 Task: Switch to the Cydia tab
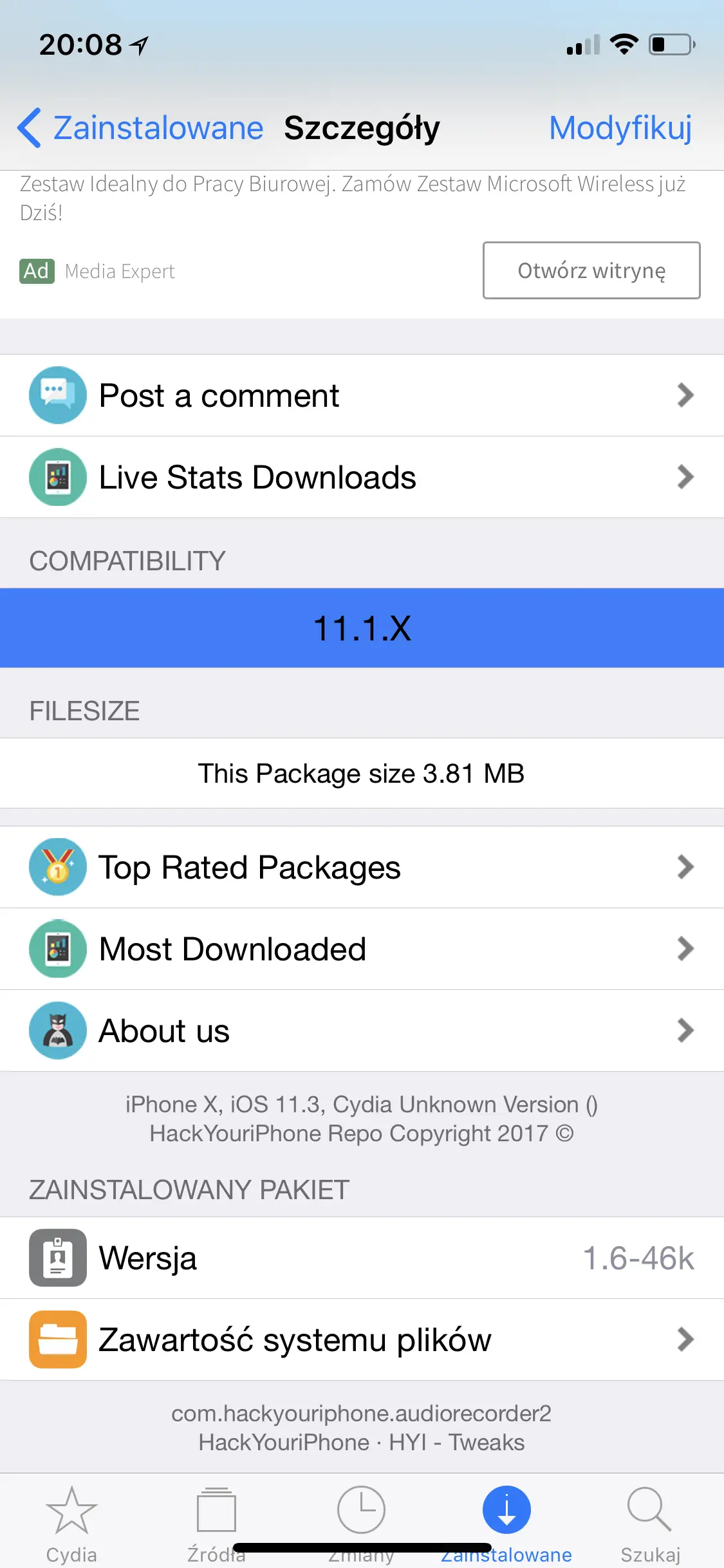(x=71, y=1522)
